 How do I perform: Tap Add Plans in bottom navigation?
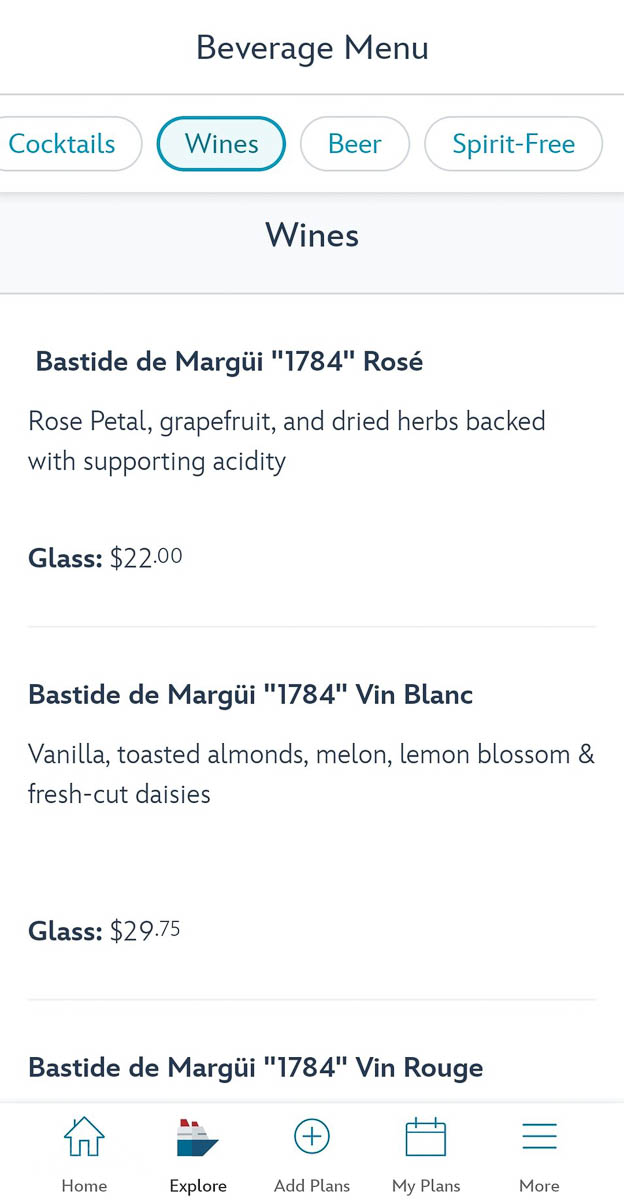pyautogui.click(x=312, y=1155)
